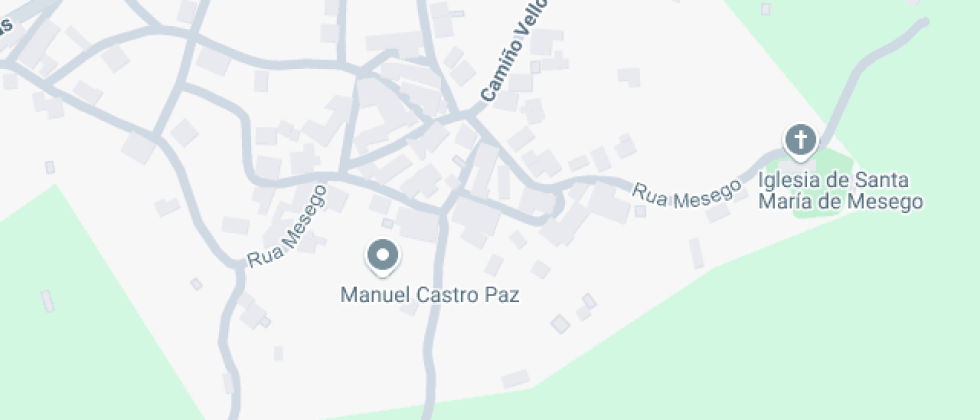The height and width of the screenshot is (420, 980).
Task: Open the Iglesia de Santa María de Mesego marker
Action: [x=801, y=140]
